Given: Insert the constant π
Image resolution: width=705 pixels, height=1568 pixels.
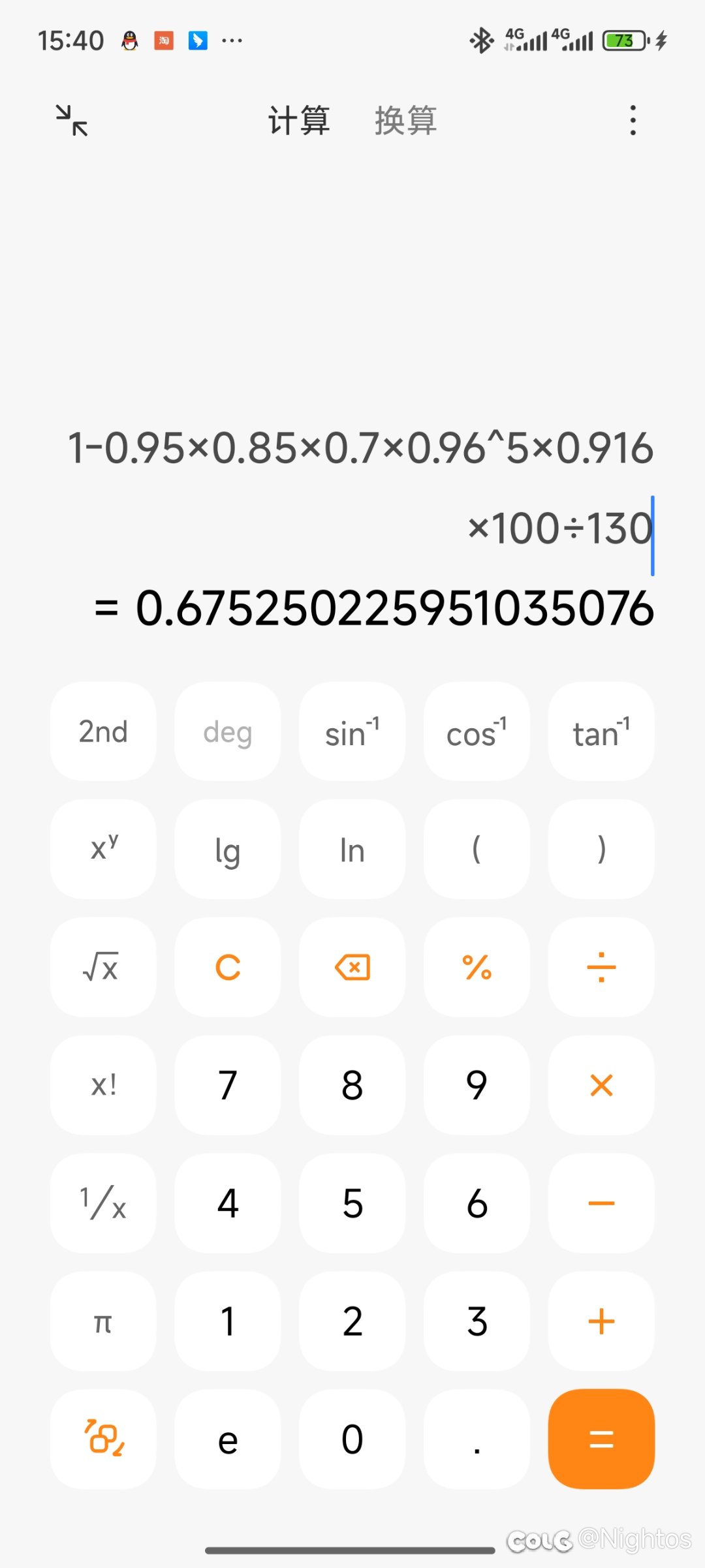Looking at the screenshot, I should tap(103, 1321).
